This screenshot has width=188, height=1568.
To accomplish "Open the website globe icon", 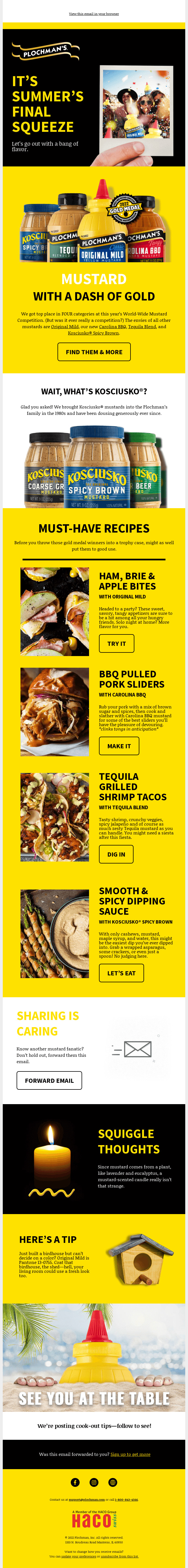I will click(113, 1482).
